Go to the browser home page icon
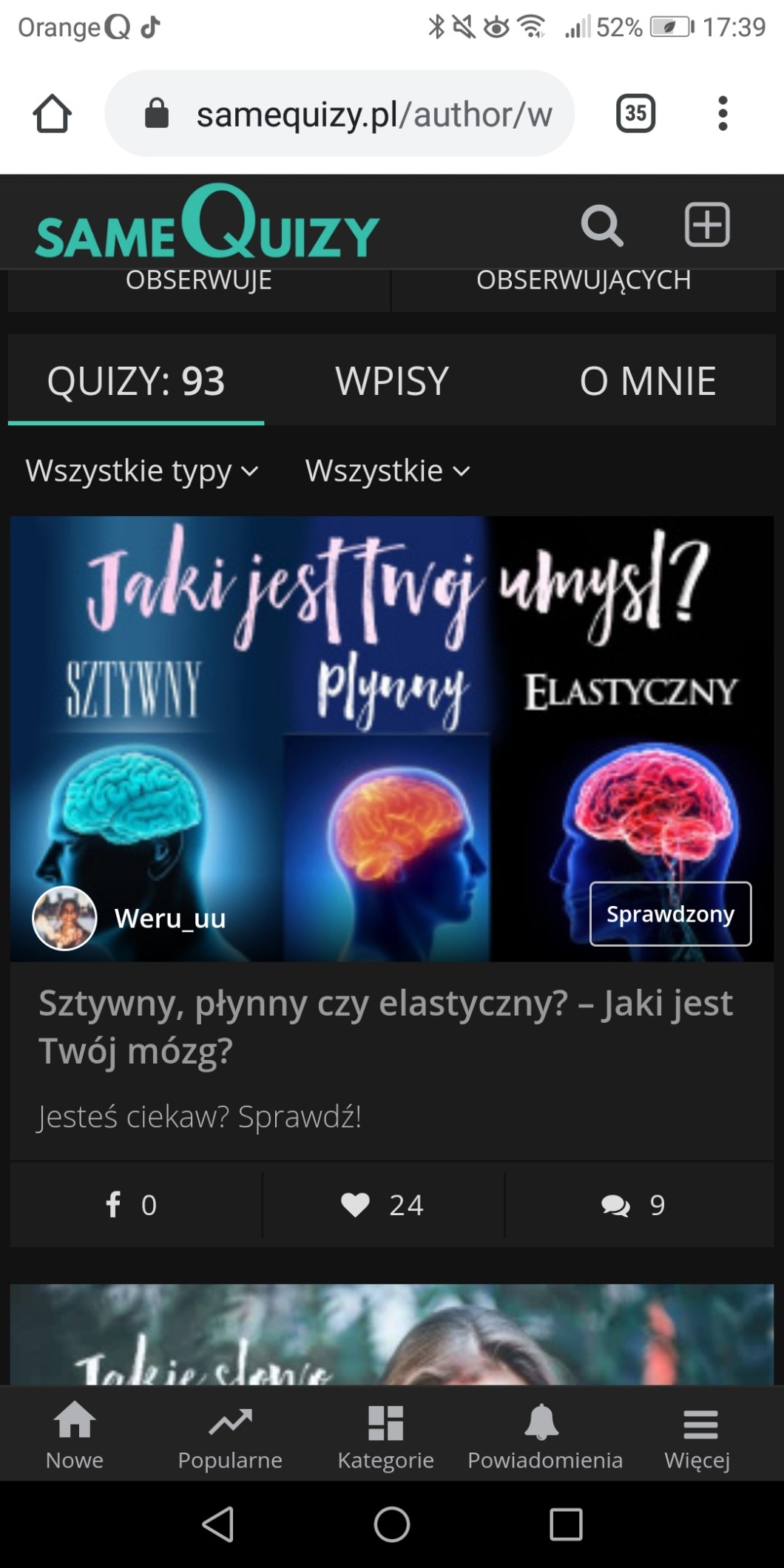The height and width of the screenshot is (1568, 784). (52, 113)
